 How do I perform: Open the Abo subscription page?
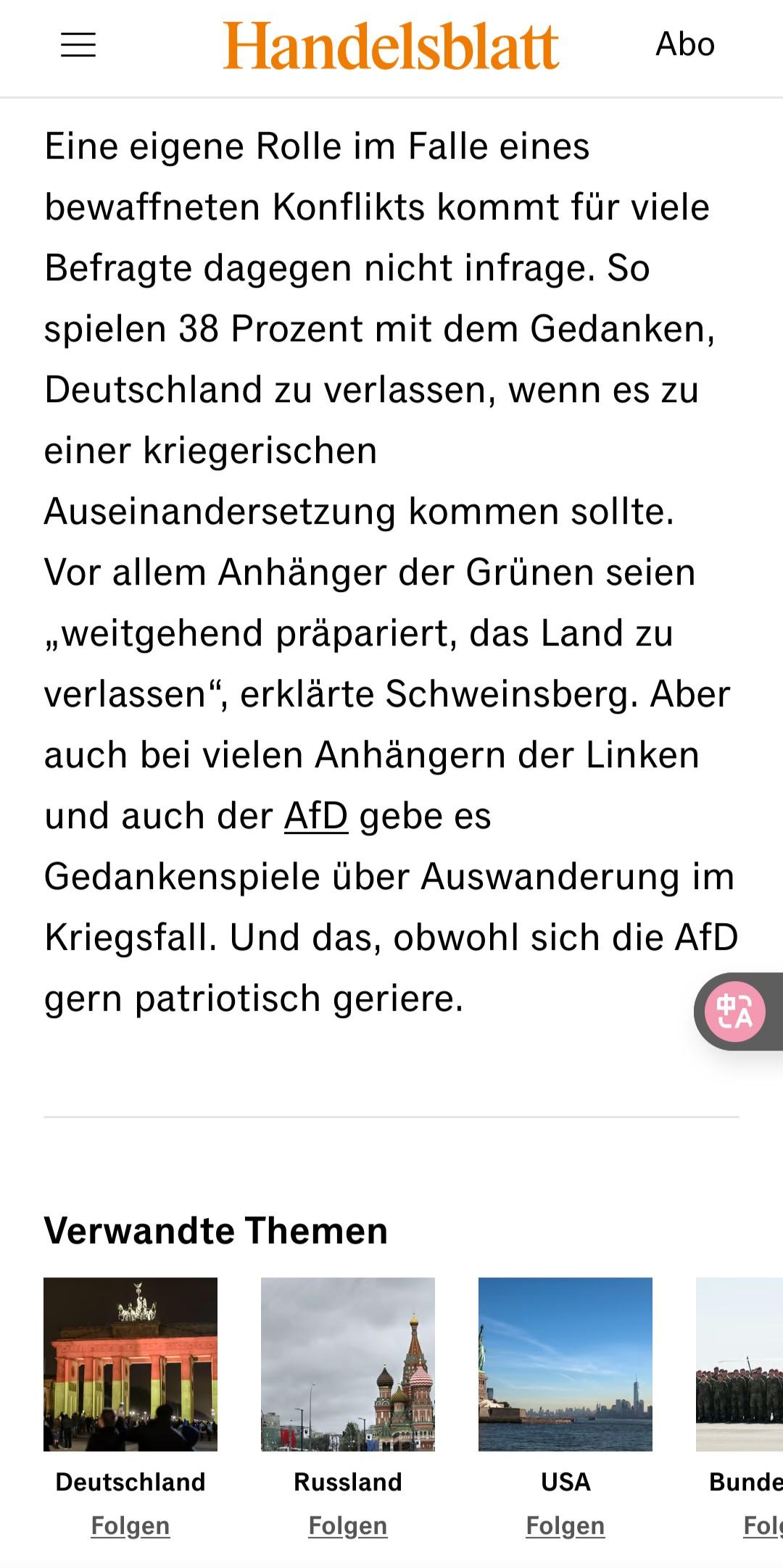(x=684, y=45)
